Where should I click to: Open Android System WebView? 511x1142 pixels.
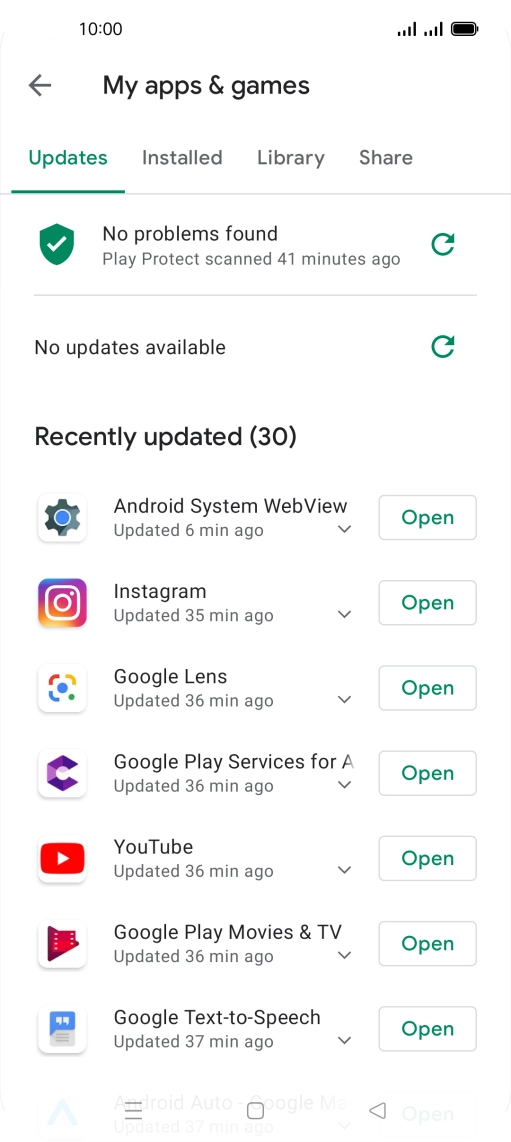click(427, 517)
